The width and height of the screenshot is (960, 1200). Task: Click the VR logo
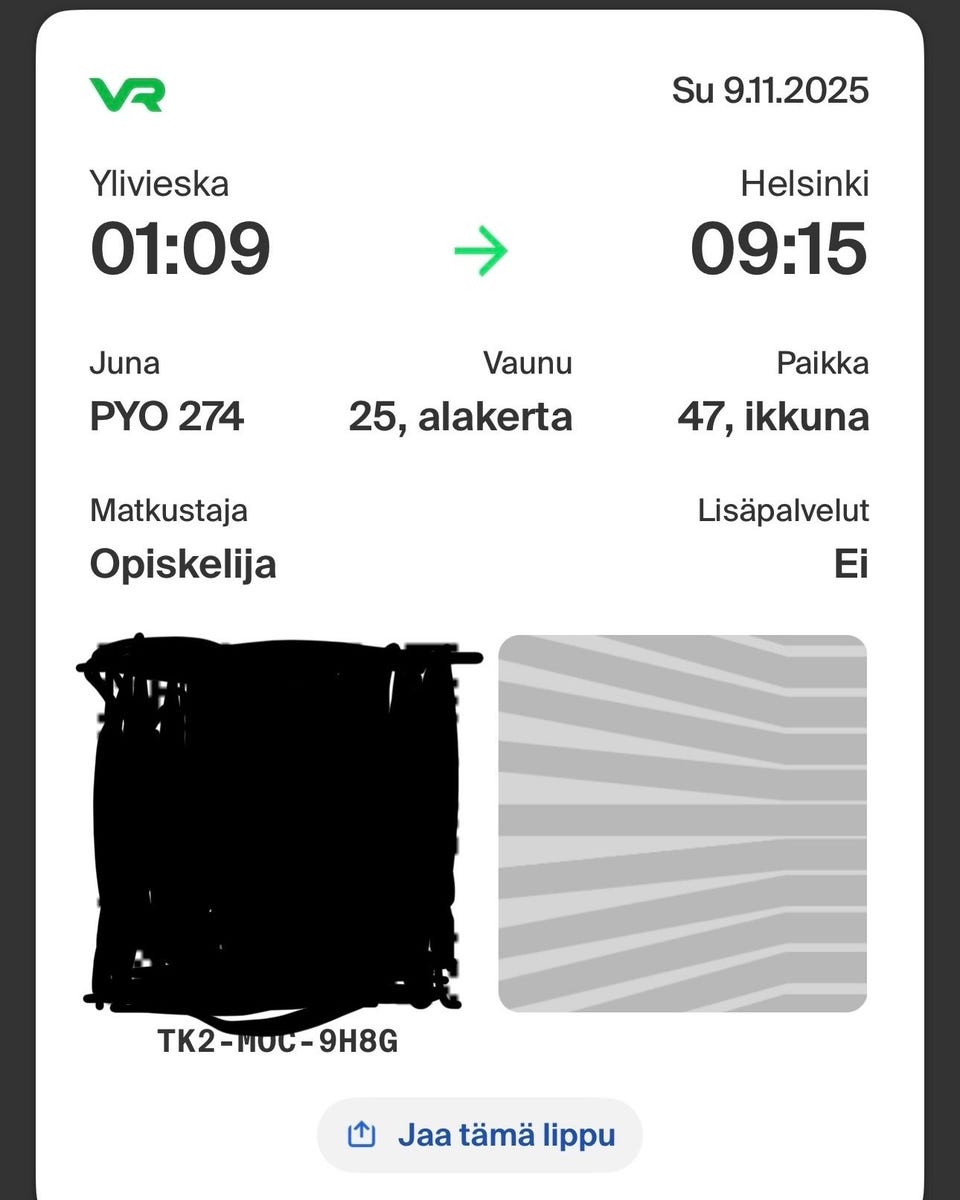[128, 95]
